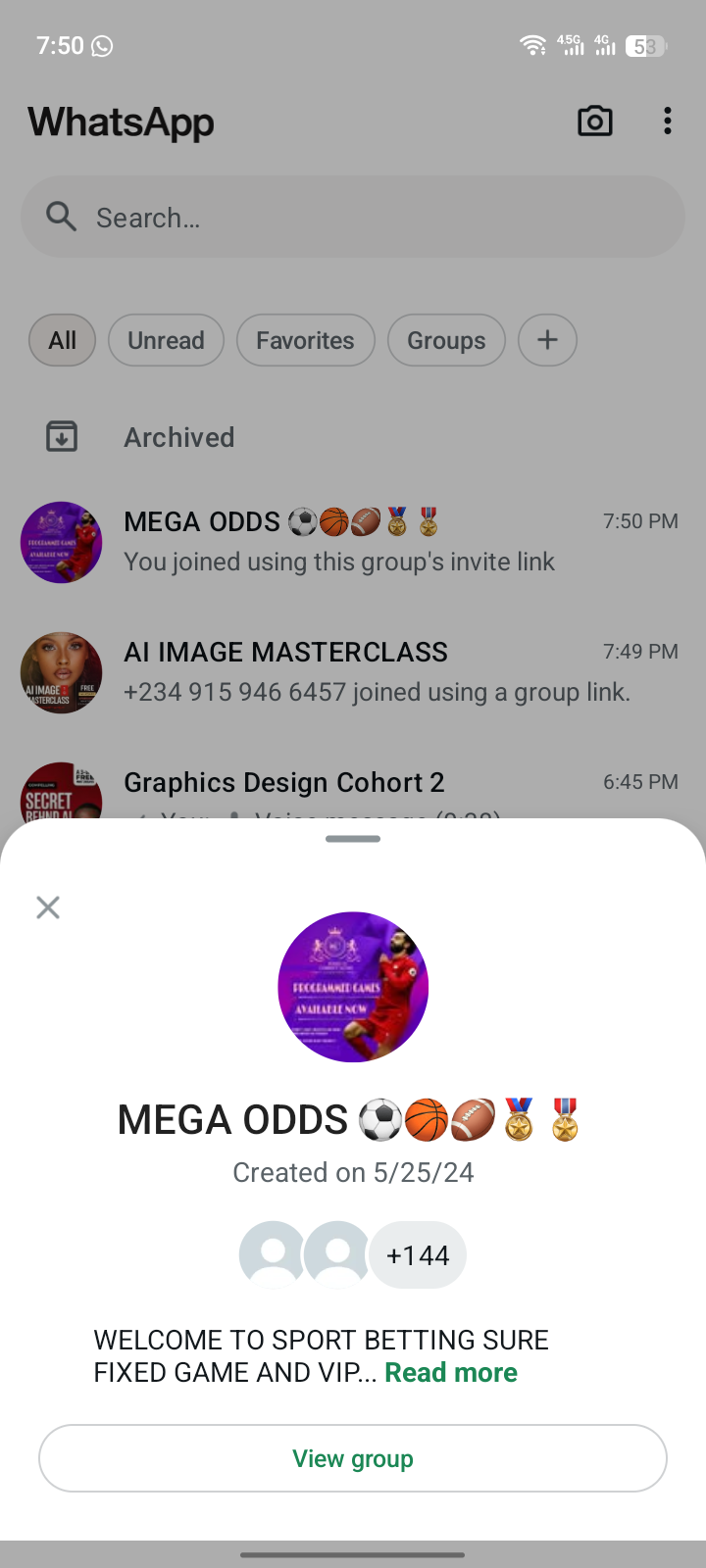The width and height of the screenshot is (706, 1568).
Task: Select the Favorites filter chip
Action: click(305, 340)
